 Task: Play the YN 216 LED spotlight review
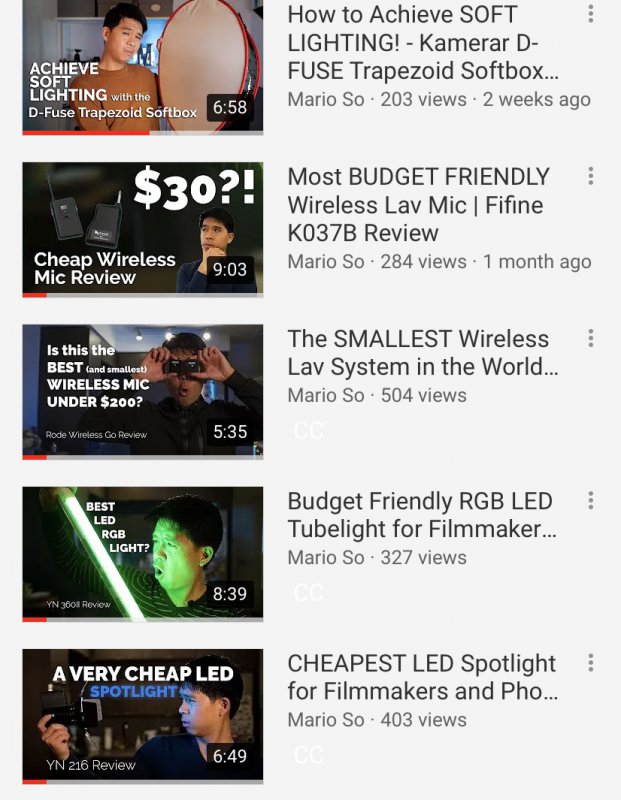pyautogui.click(x=142, y=715)
